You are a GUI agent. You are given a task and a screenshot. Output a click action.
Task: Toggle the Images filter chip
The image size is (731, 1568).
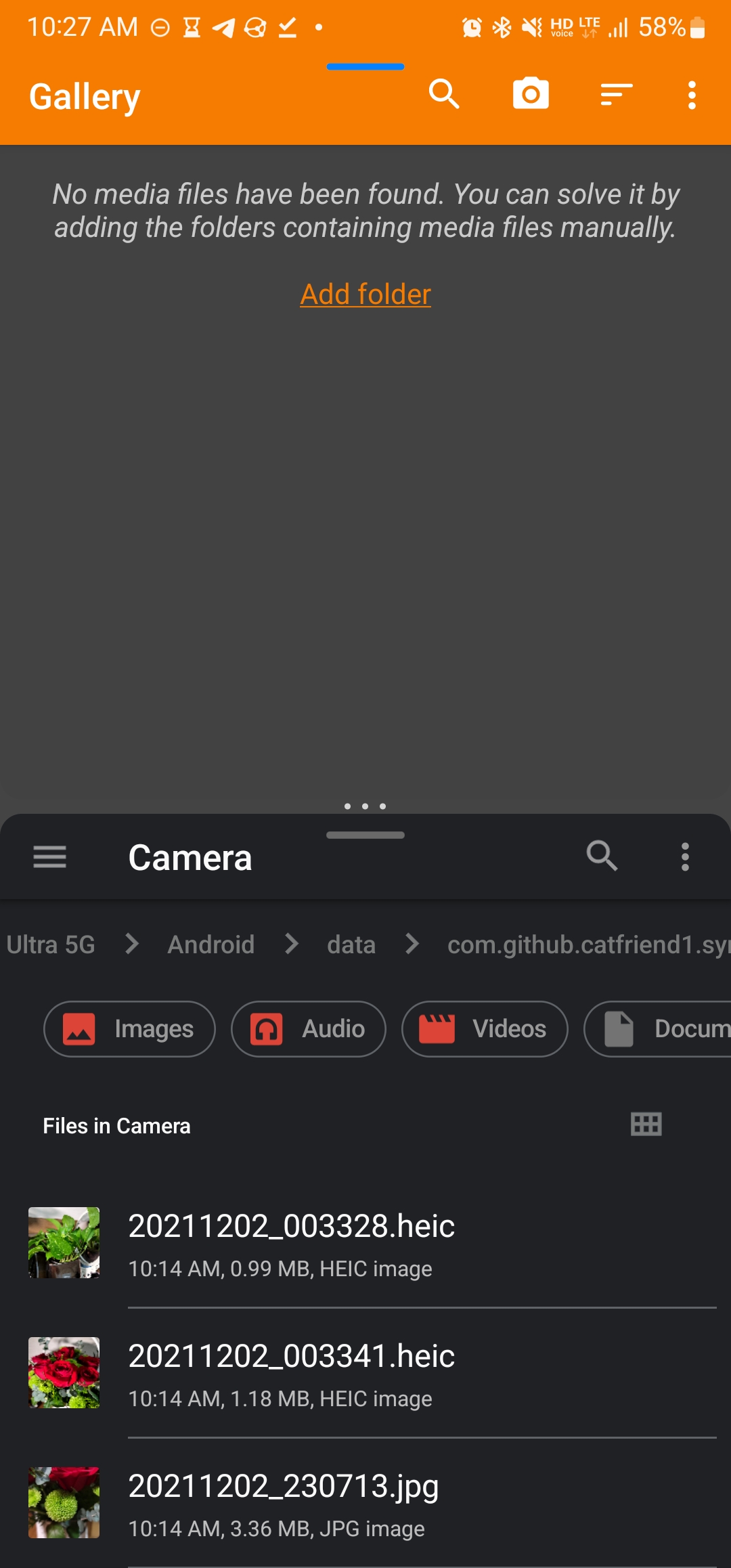129,1028
